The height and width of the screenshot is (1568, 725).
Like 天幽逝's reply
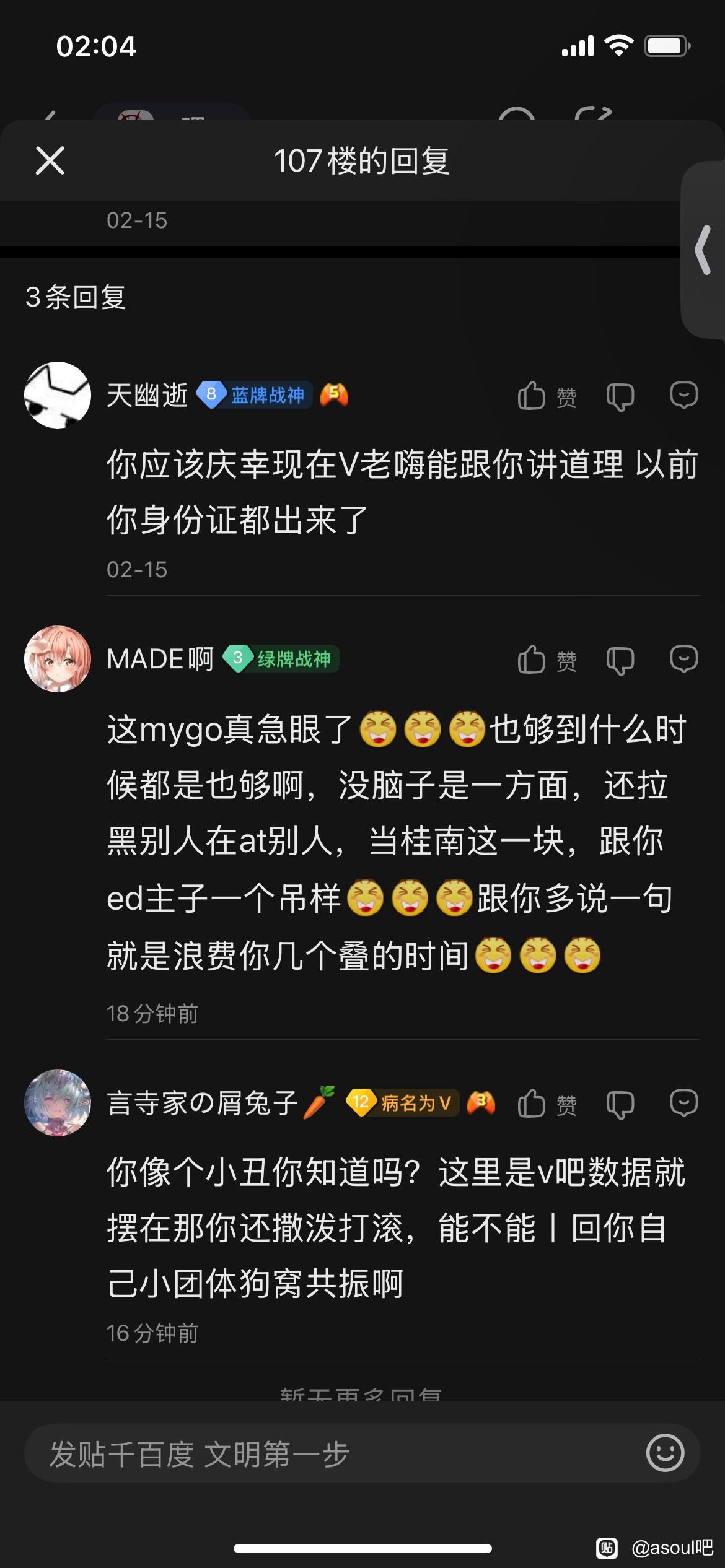(547, 396)
